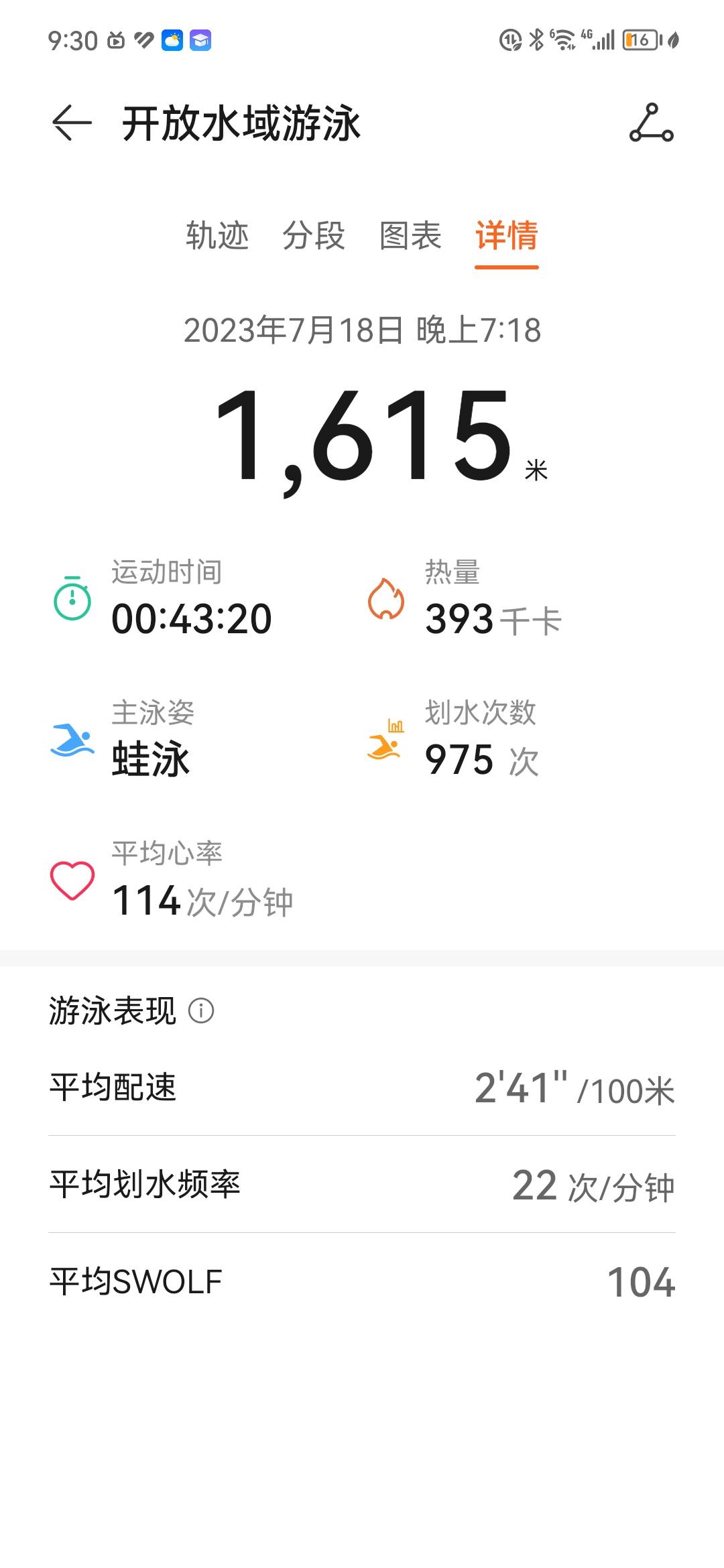Tap the Wi-Fi indicator in the status bar

pos(563,40)
